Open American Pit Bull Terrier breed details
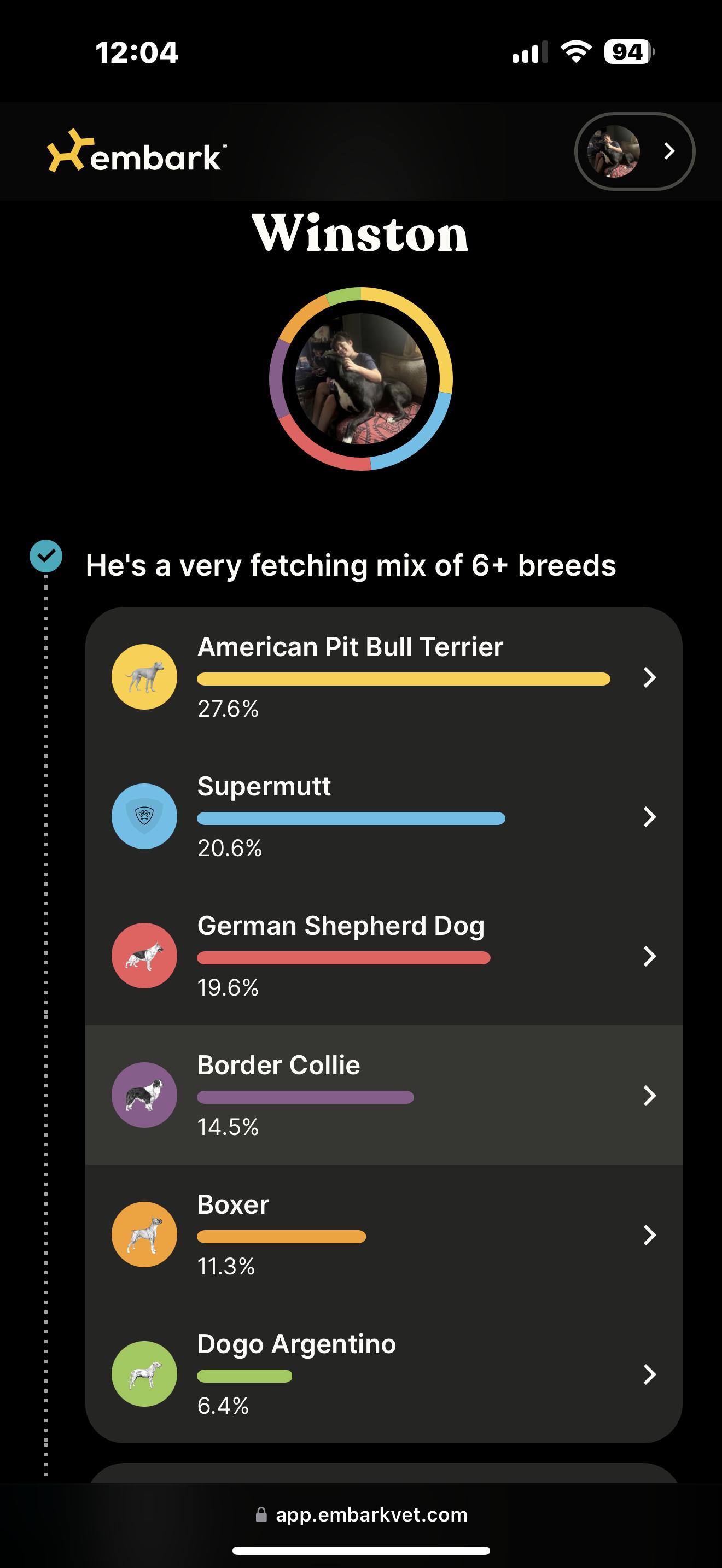The height and width of the screenshot is (1568, 722). point(383,677)
